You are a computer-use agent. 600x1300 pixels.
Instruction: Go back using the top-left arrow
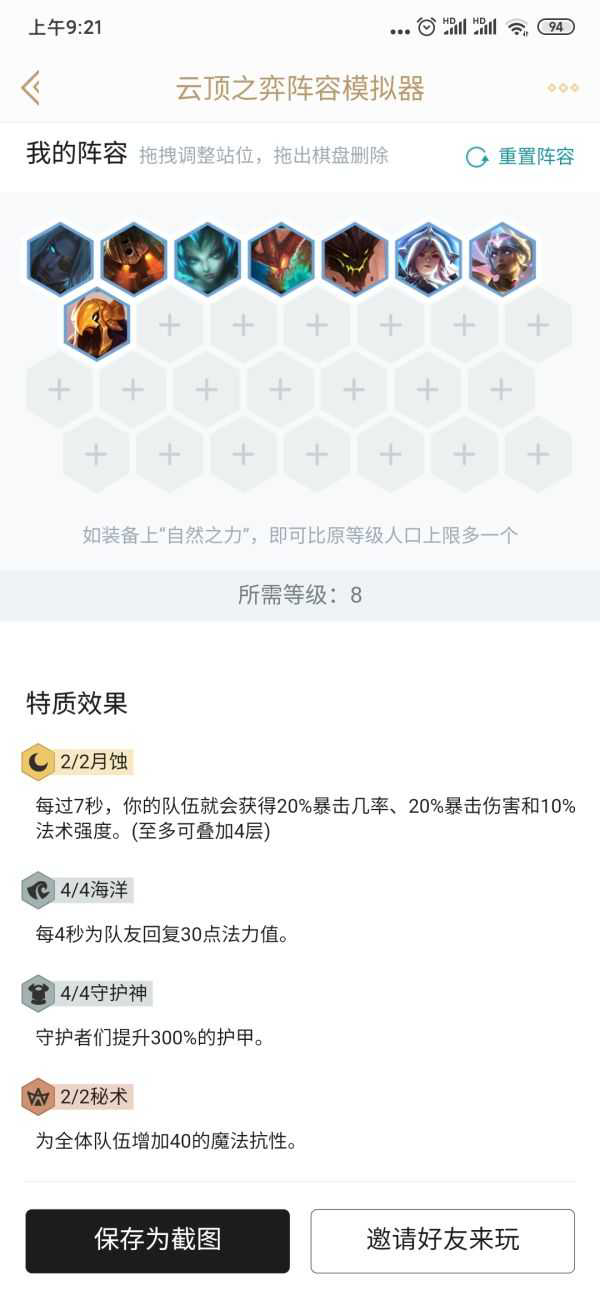point(31,88)
